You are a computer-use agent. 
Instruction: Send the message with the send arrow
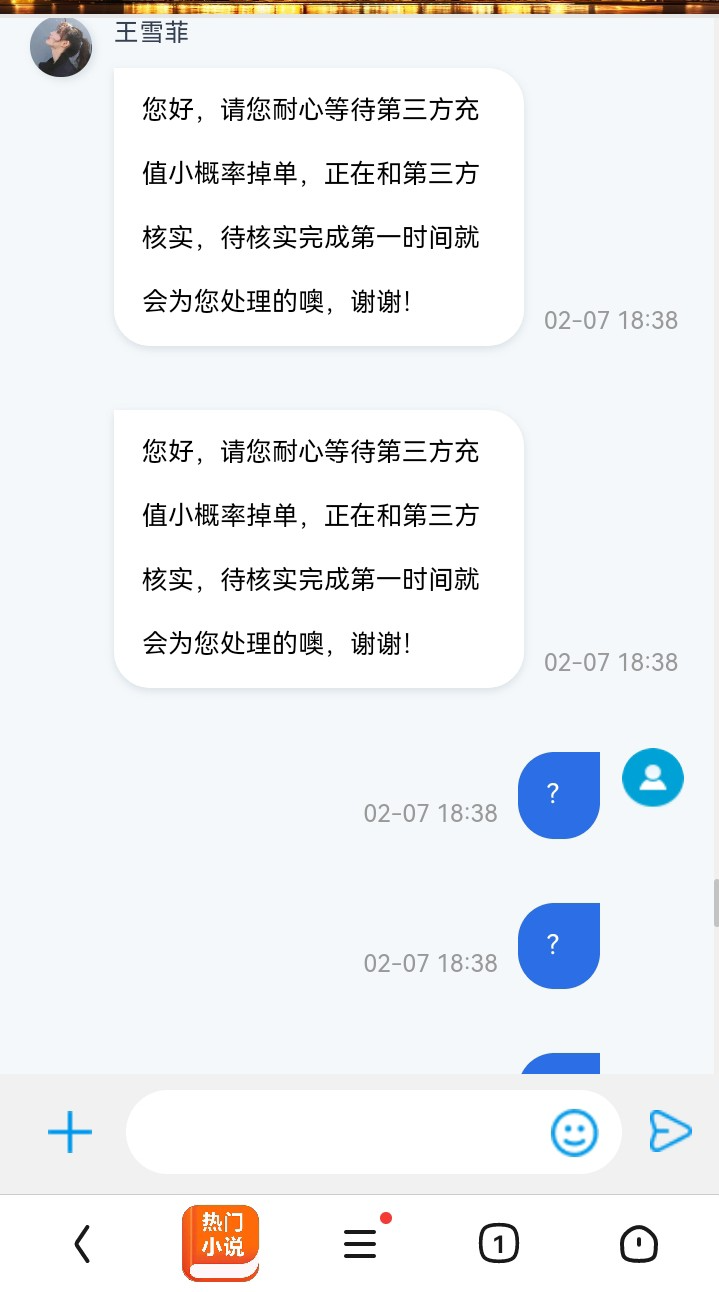pos(669,1131)
